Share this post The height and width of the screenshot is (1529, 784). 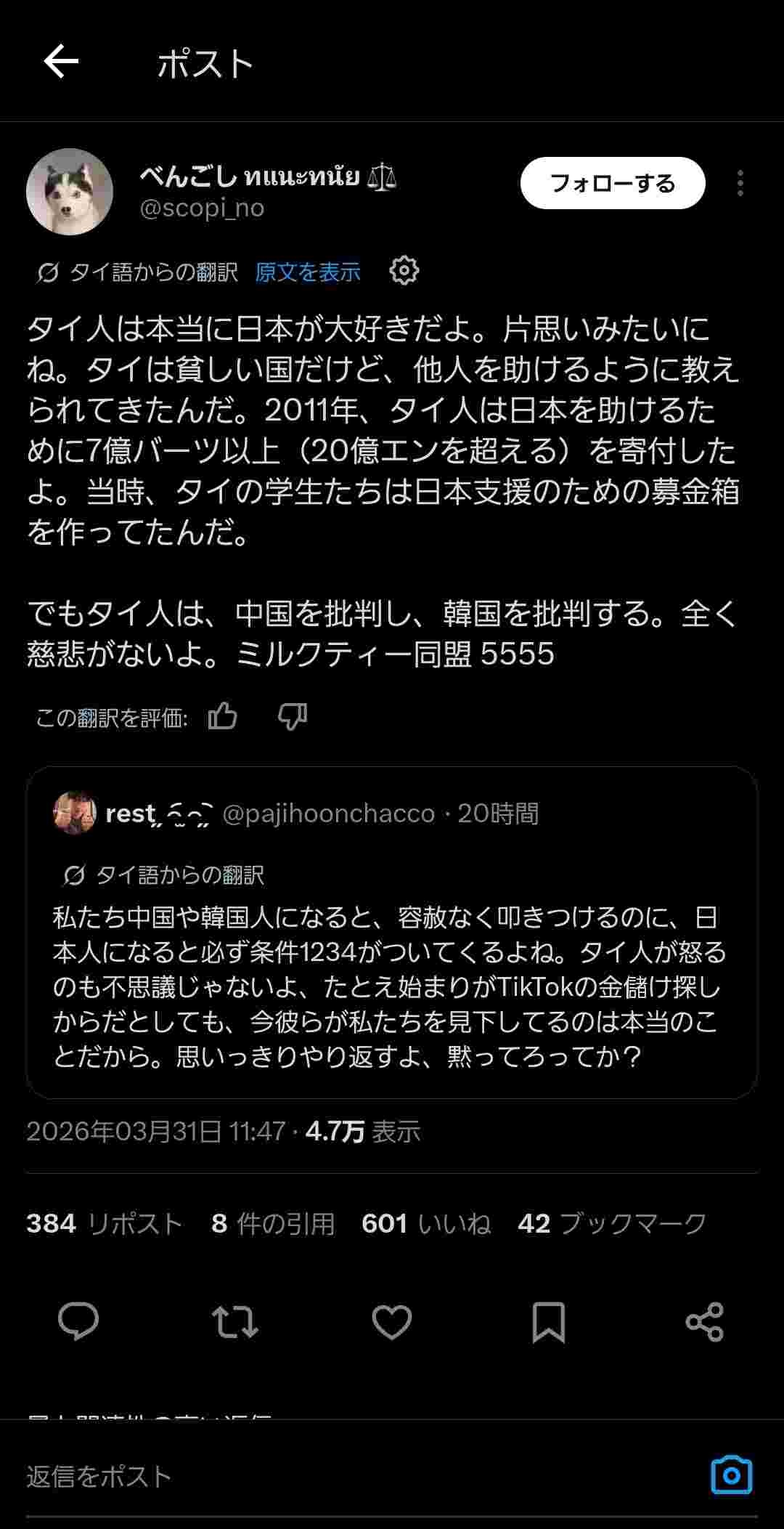pyautogui.click(x=705, y=1321)
